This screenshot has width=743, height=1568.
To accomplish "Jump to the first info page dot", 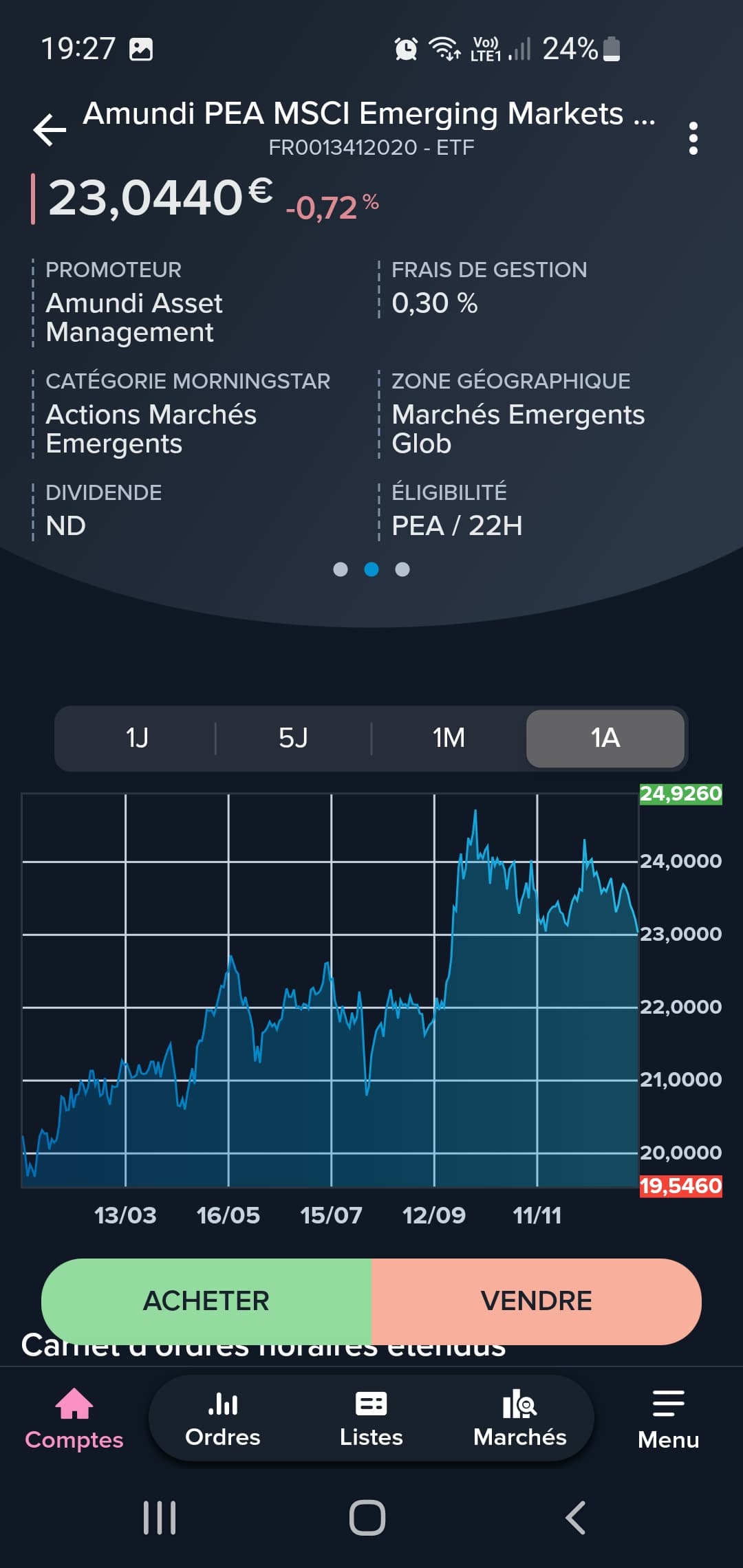I will [x=341, y=569].
